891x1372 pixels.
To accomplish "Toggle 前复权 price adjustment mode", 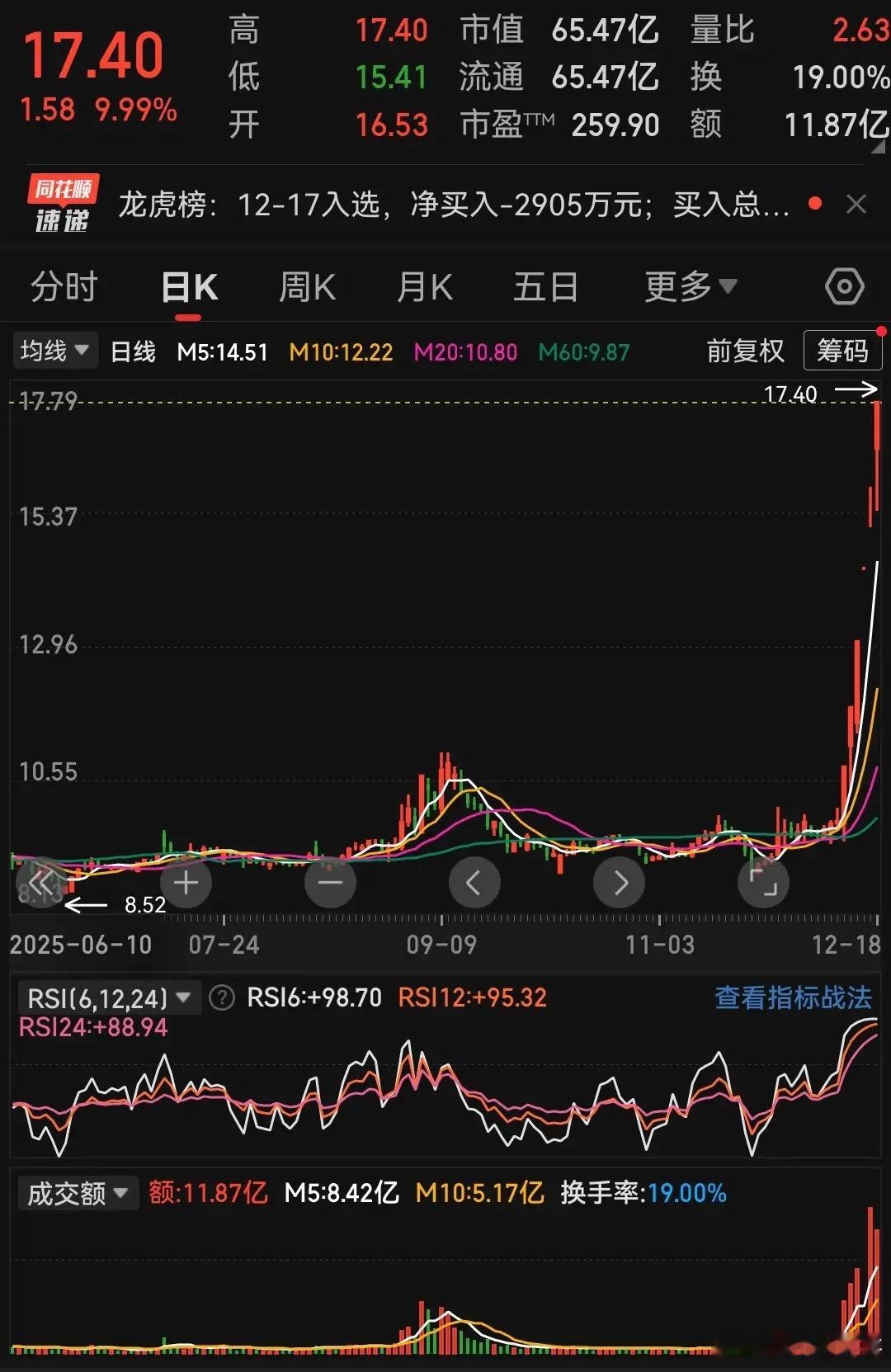I will point(743,351).
